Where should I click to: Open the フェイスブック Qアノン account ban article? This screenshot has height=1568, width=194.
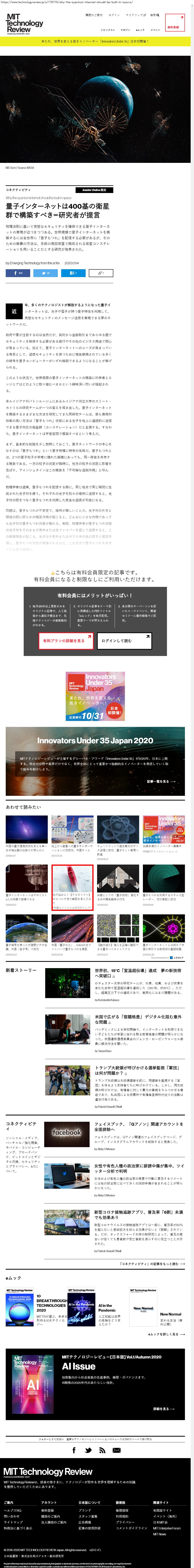(x=138, y=1127)
